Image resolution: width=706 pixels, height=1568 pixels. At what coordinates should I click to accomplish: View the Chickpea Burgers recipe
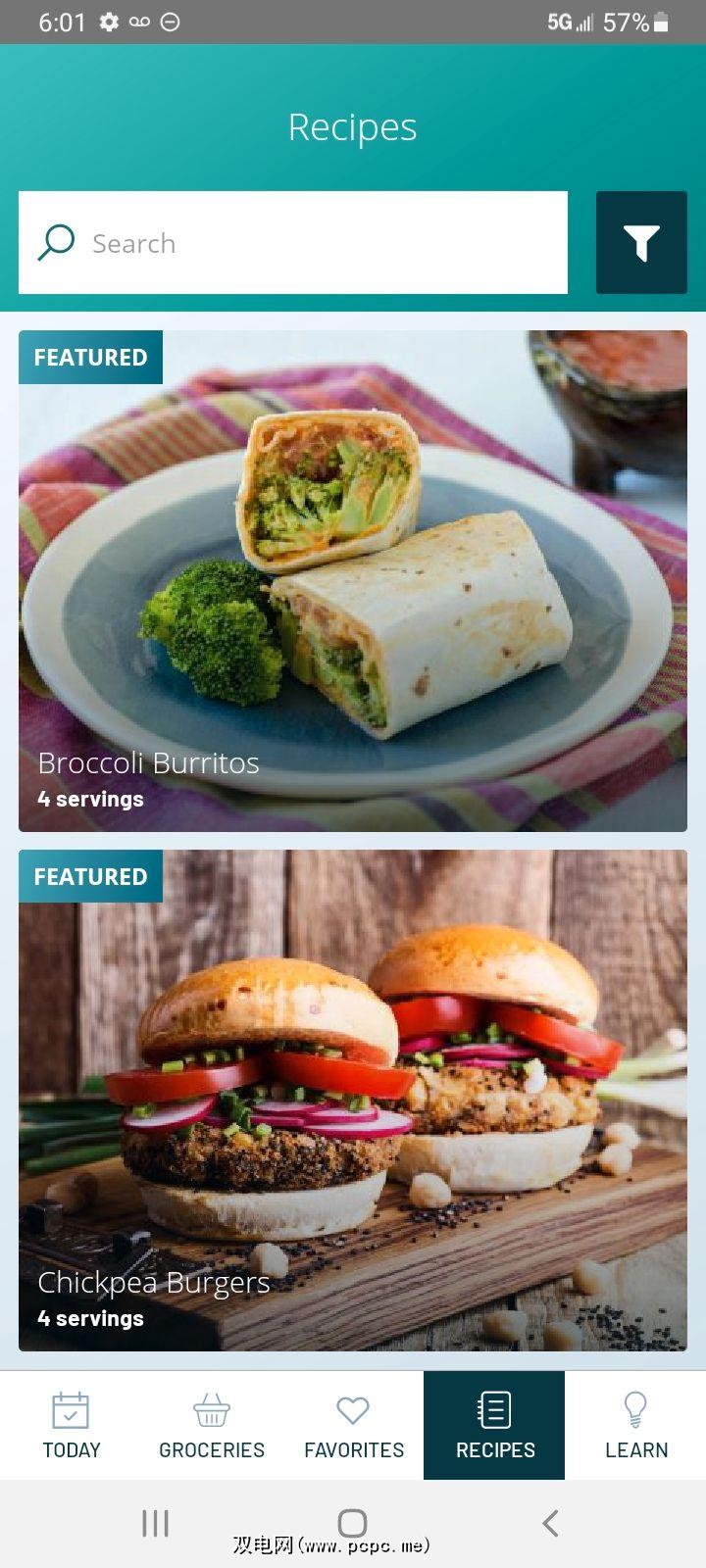click(x=353, y=1100)
